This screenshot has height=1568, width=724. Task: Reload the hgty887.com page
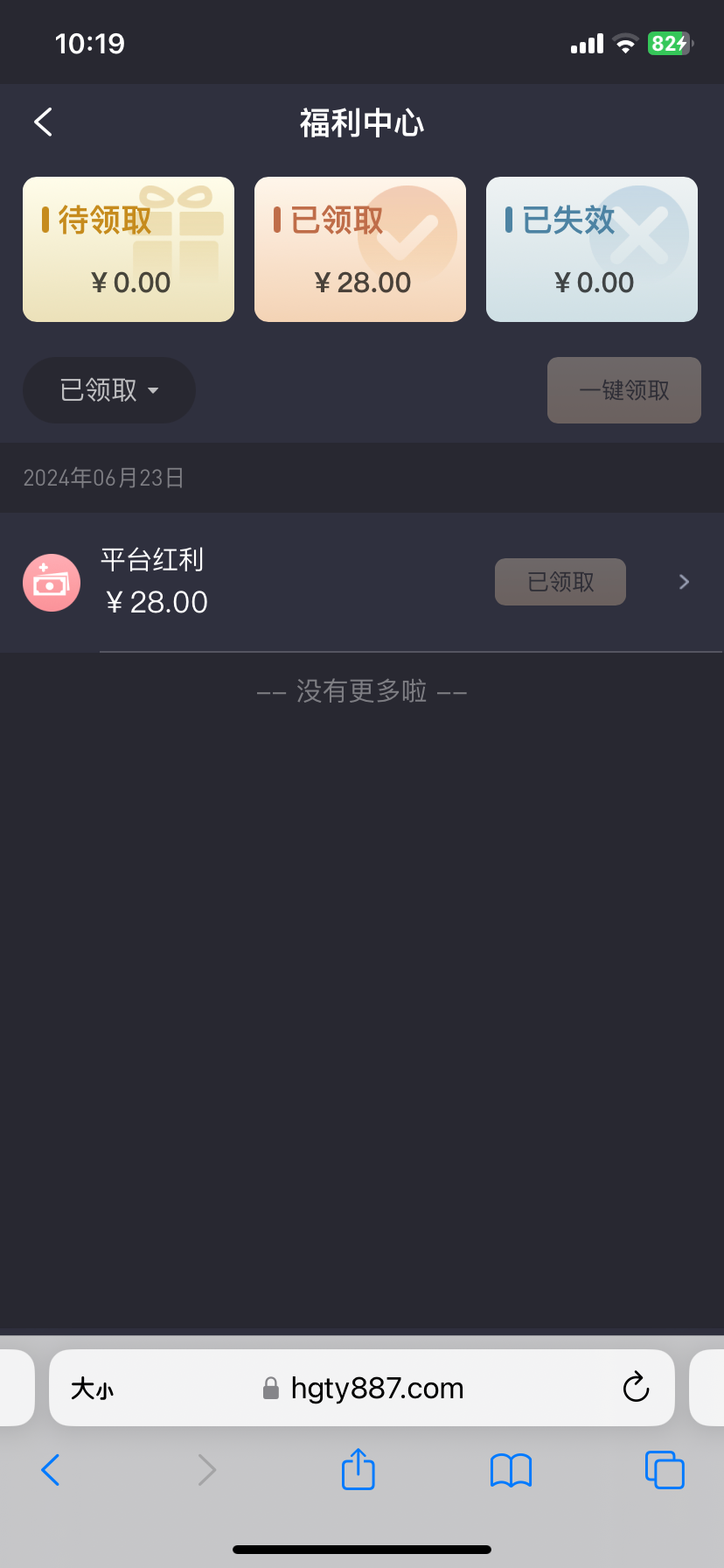(636, 1388)
